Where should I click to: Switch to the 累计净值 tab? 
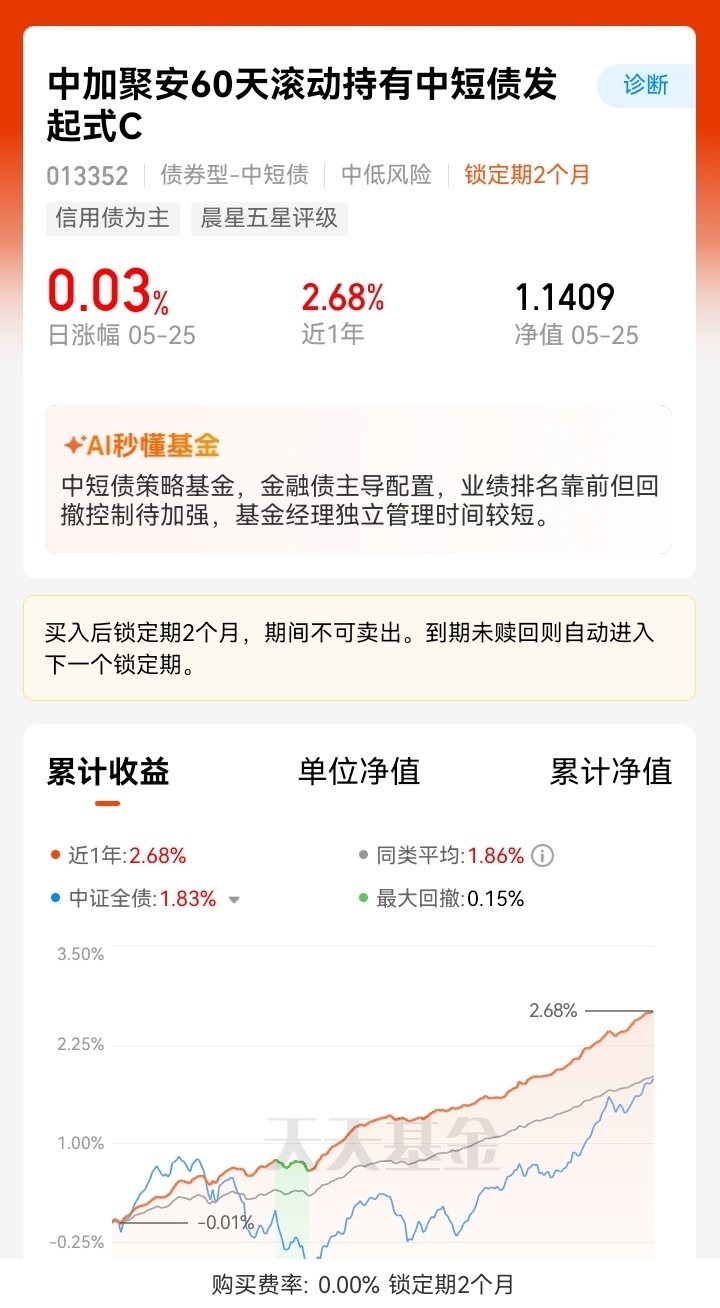point(611,771)
